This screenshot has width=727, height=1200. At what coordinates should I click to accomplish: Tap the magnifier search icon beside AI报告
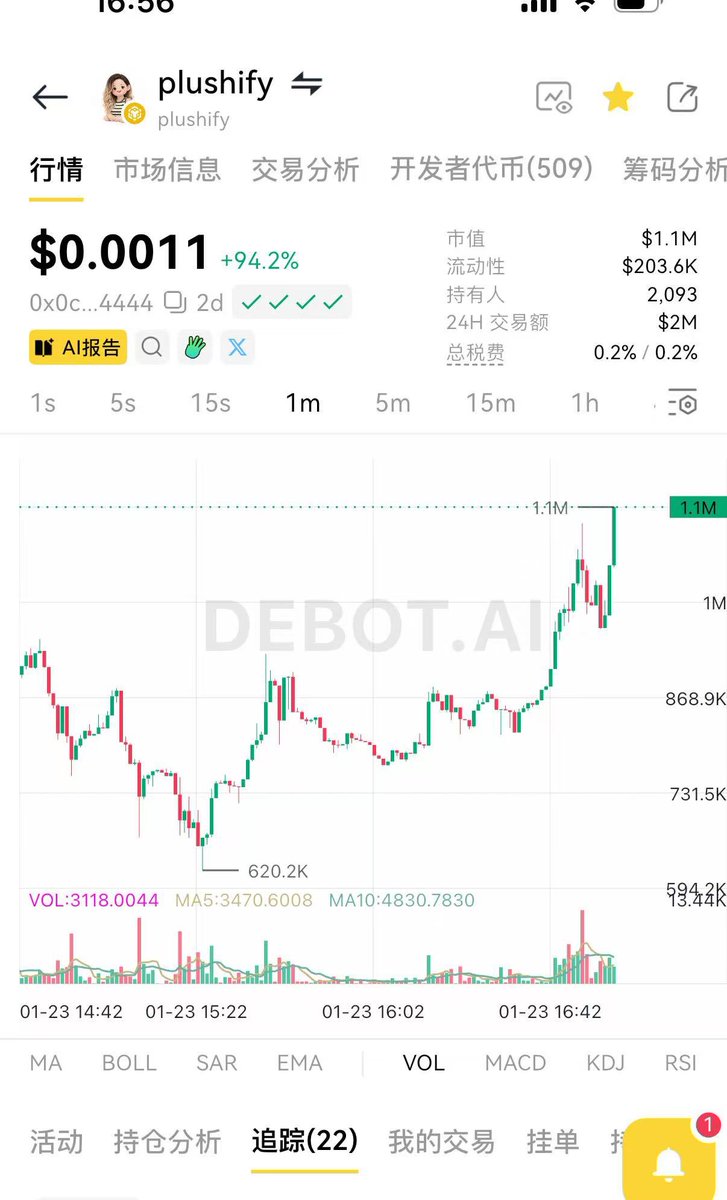coord(152,347)
